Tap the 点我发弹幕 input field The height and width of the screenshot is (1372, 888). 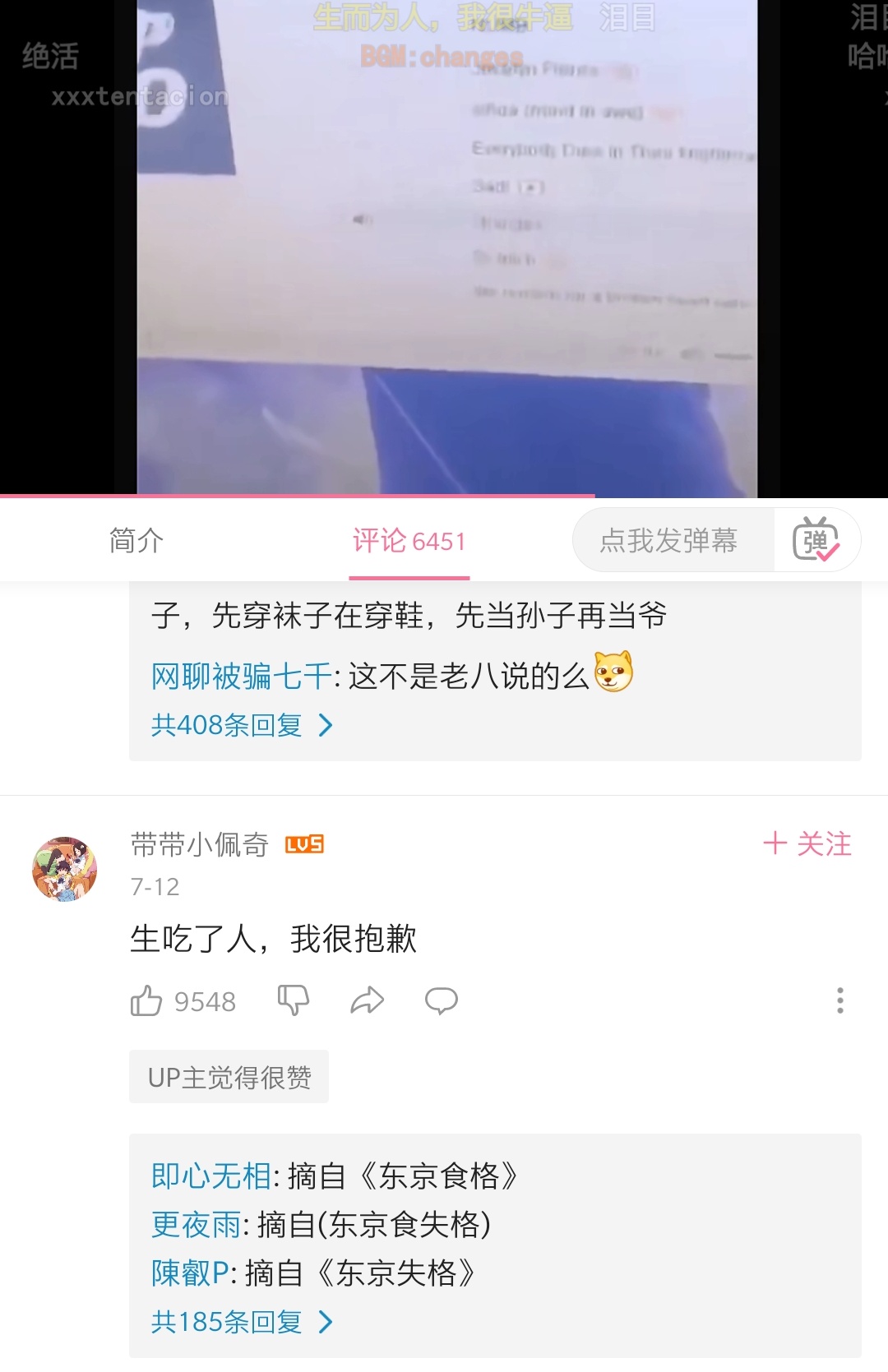point(669,540)
